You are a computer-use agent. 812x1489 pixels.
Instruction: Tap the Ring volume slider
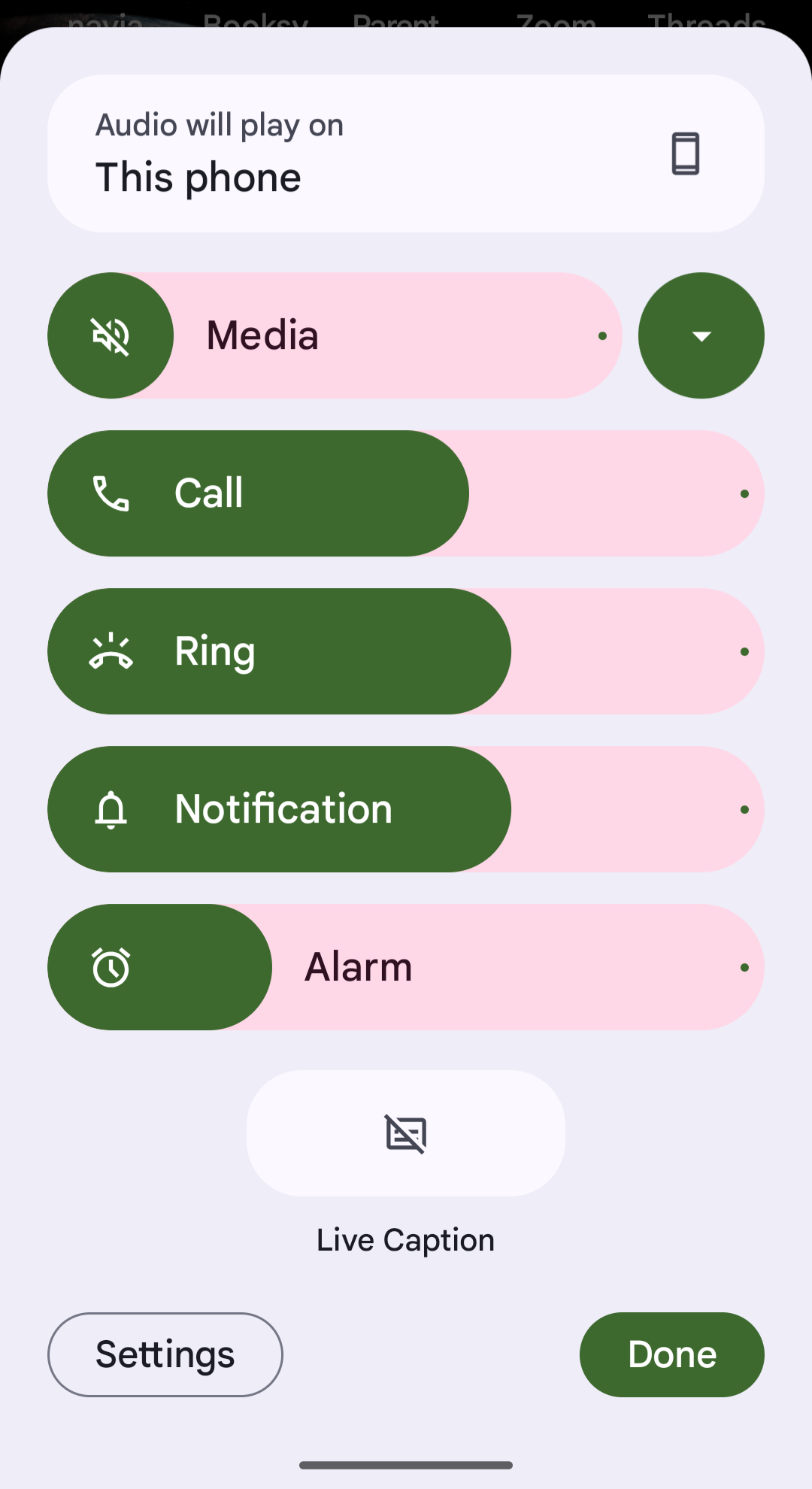(x=406, y=651)
